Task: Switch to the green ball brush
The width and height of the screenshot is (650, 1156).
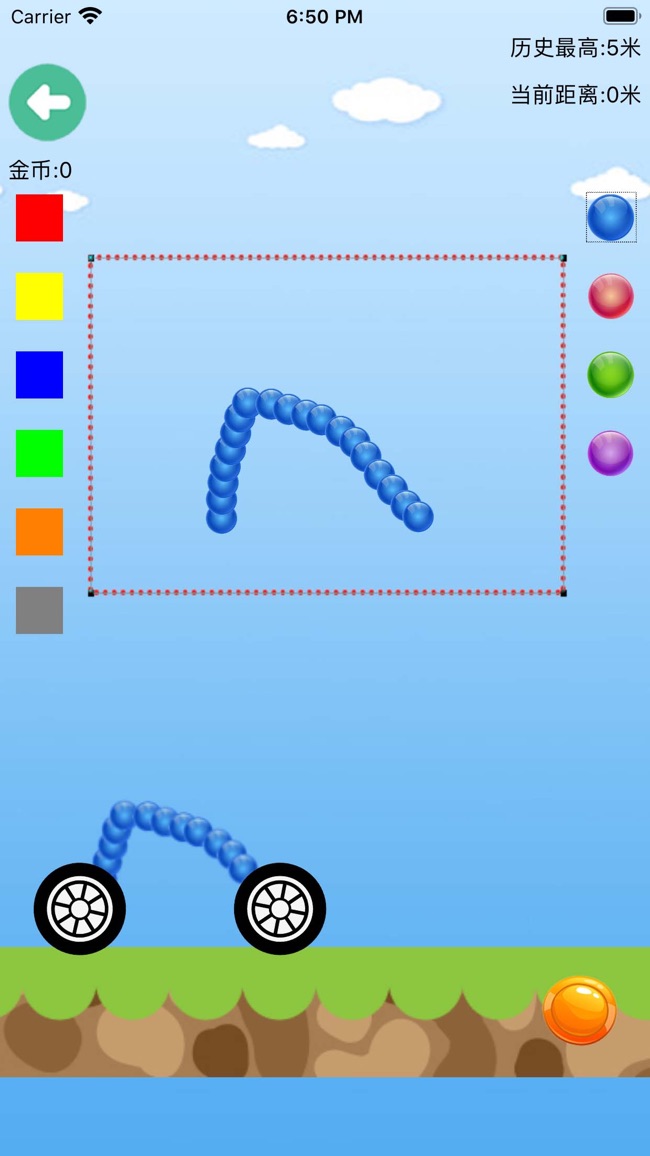Action: [610, 375]
